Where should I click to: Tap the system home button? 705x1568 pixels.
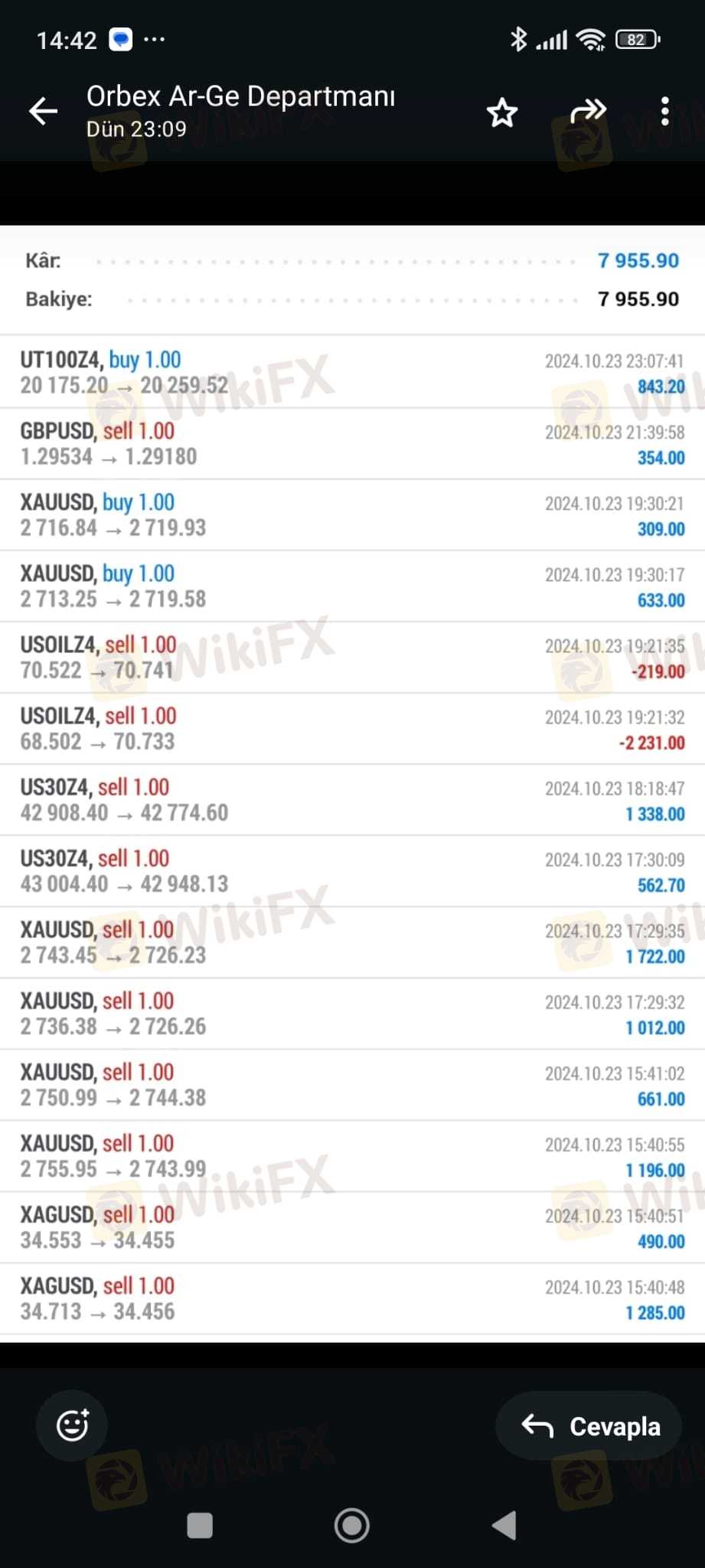point(352,1525)
